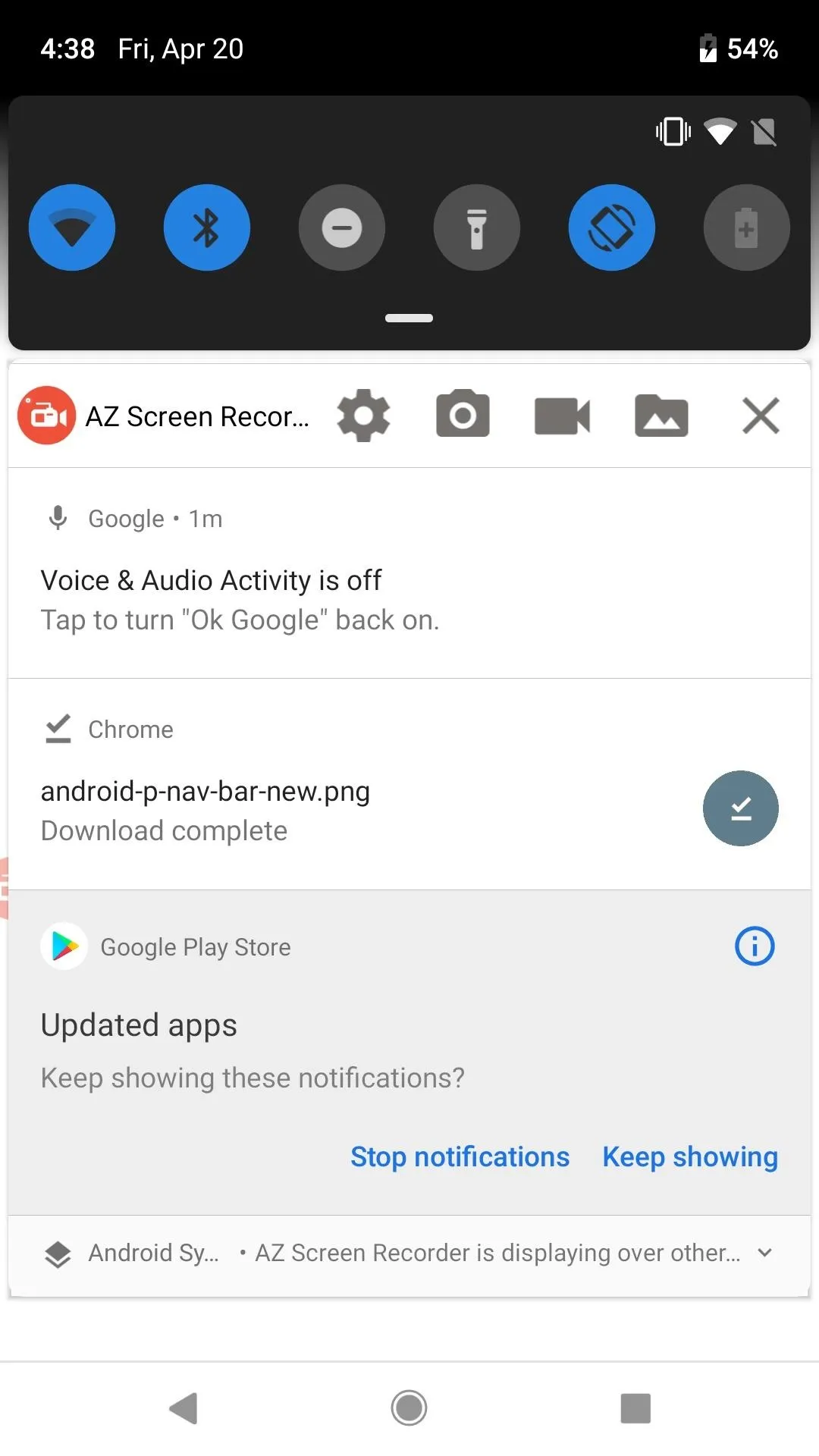Image resolution: width=819 pixels, height=1456 pixels.
Task: Expand the quick settings panel handle
Action: pos(409,318)
